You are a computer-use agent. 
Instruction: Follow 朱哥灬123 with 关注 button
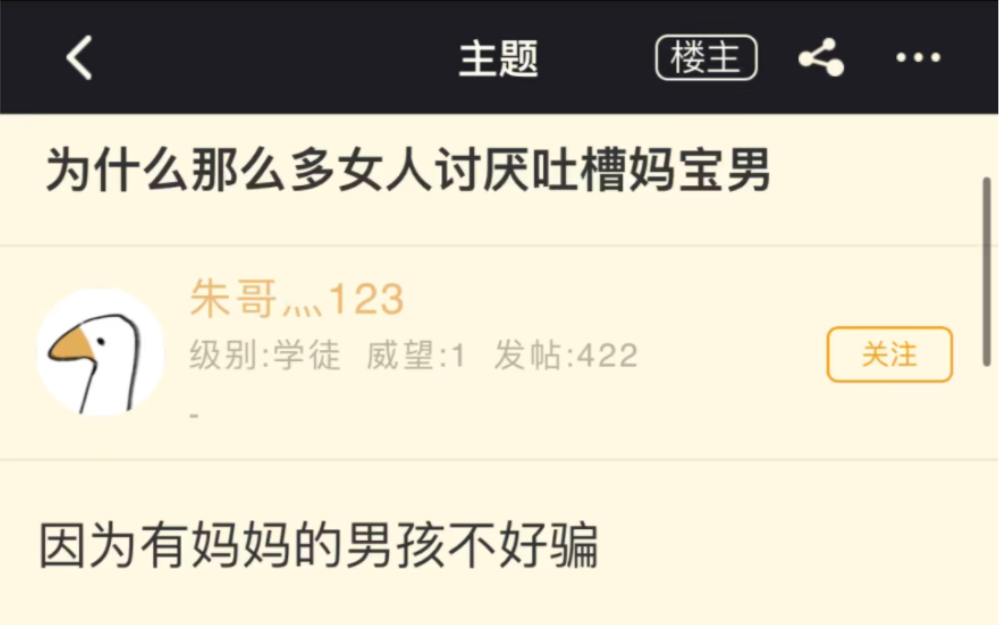pos(889,354)
